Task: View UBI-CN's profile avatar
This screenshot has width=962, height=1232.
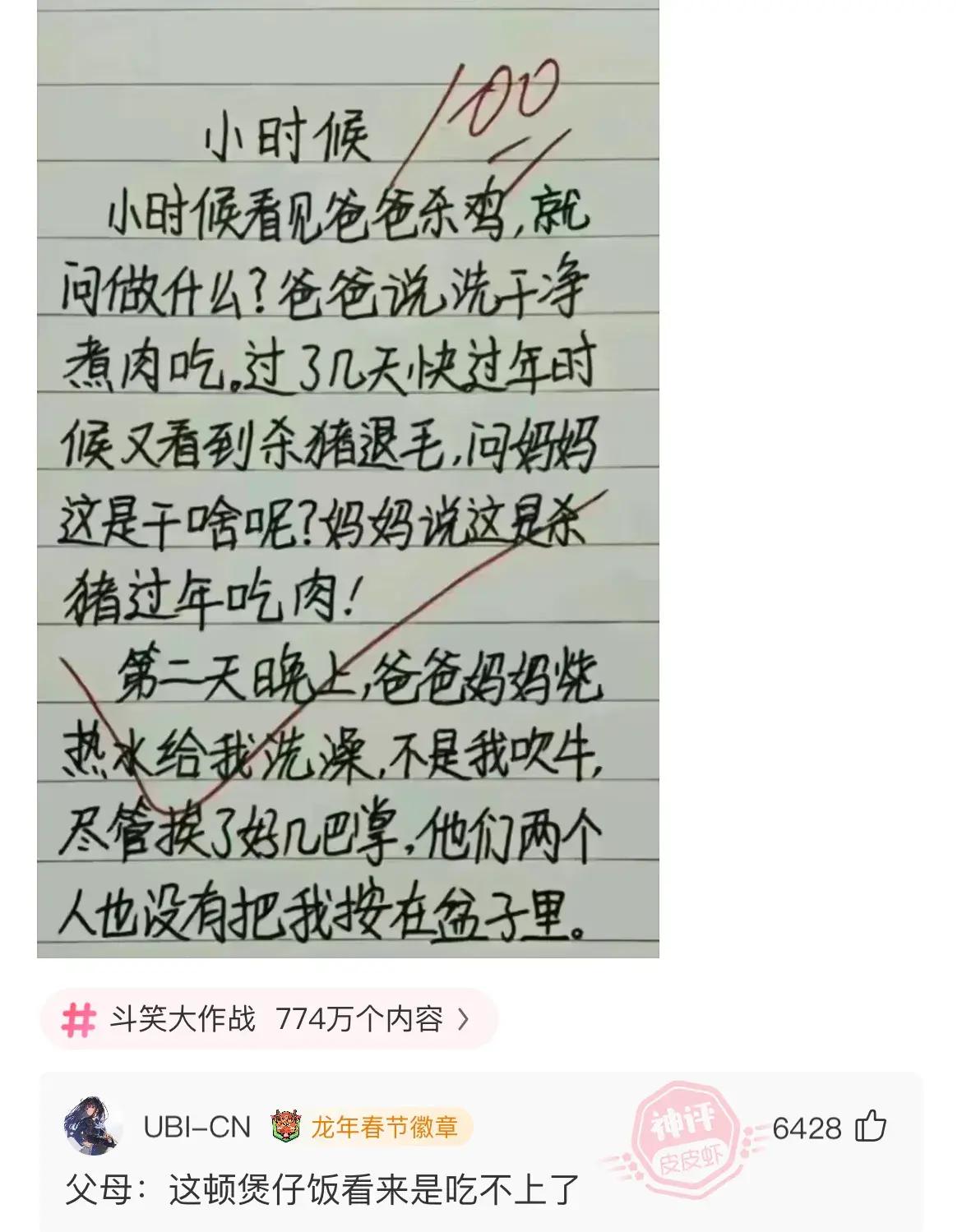Action: (94, 1126)
